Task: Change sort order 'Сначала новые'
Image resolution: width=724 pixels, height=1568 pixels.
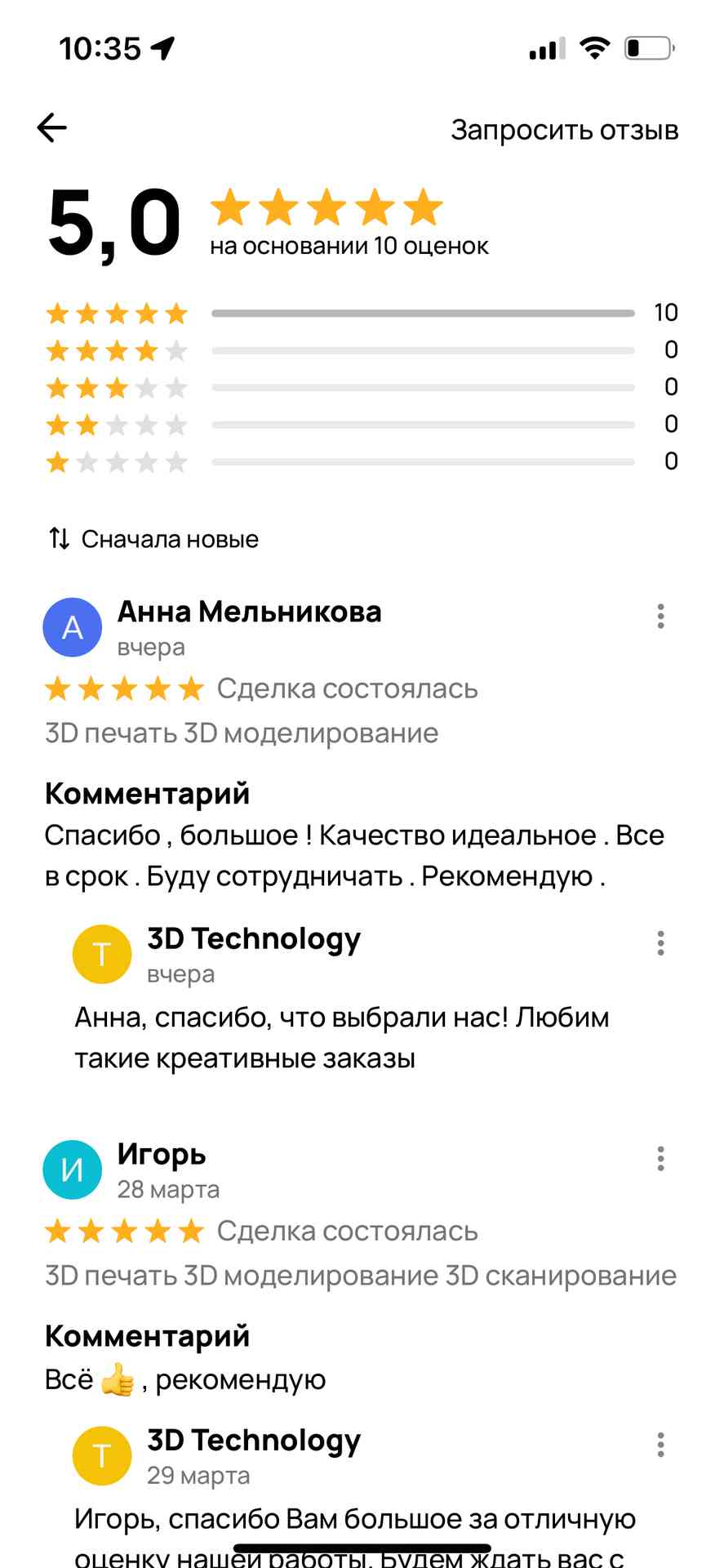Action: pos(153,539)
